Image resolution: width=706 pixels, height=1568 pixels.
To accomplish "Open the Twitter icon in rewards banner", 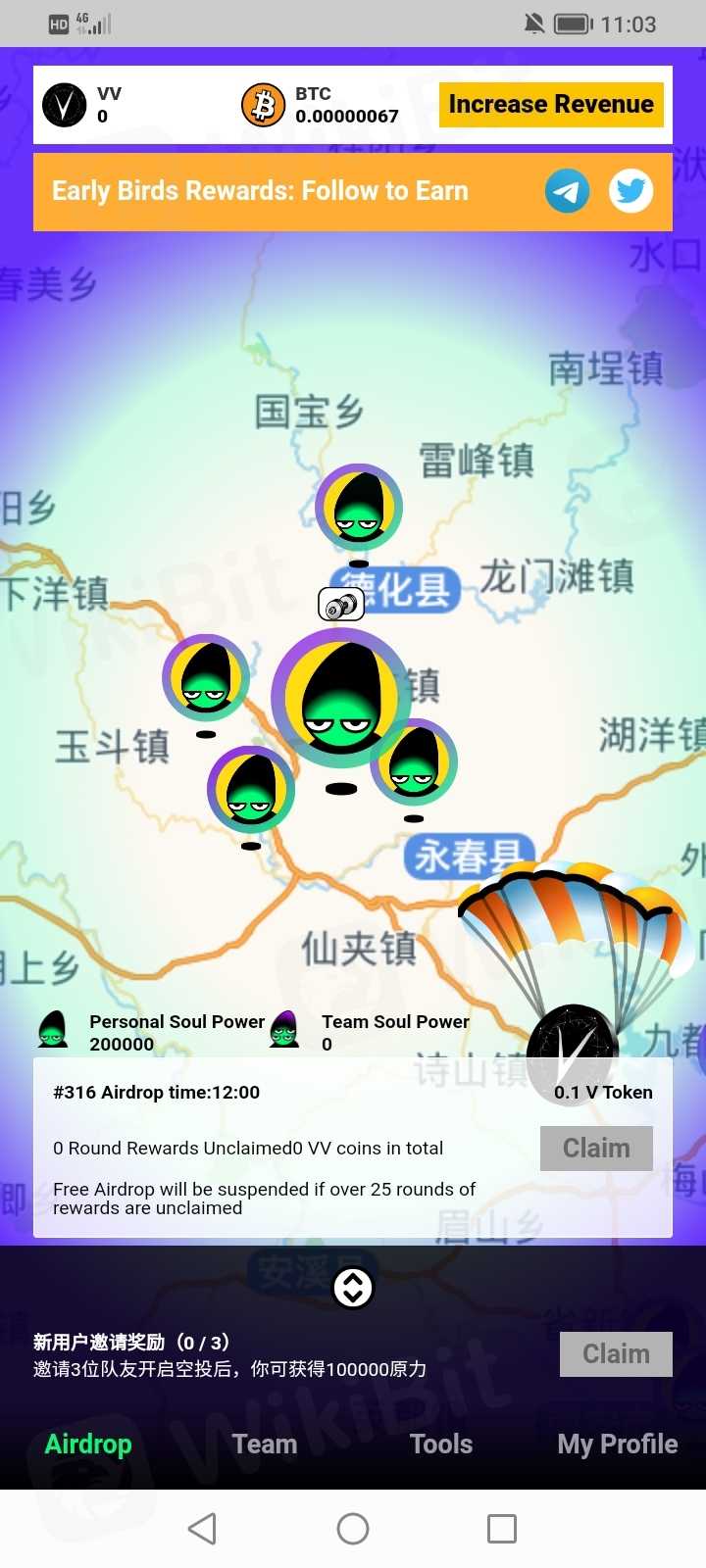I will (x=630, y=191).
